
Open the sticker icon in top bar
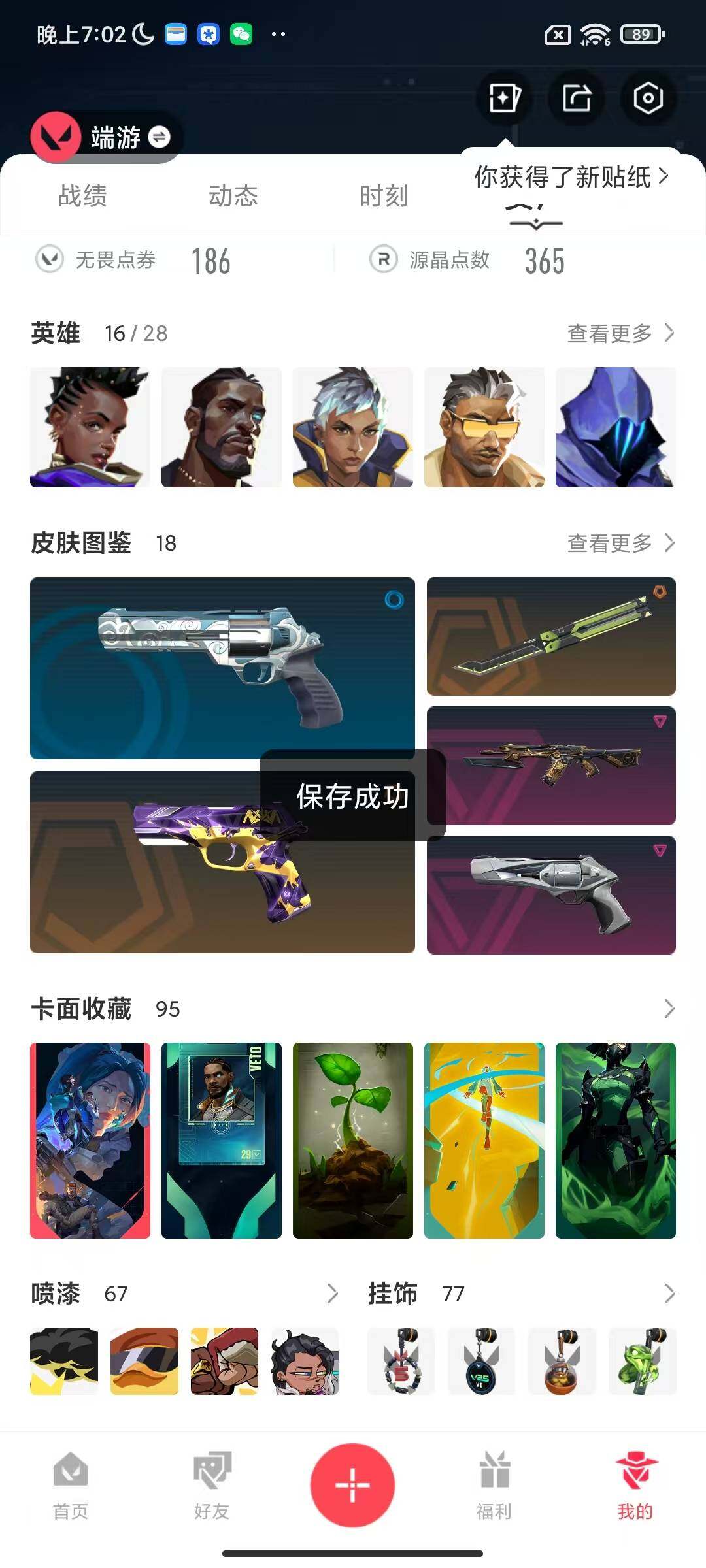pos(505,99)
